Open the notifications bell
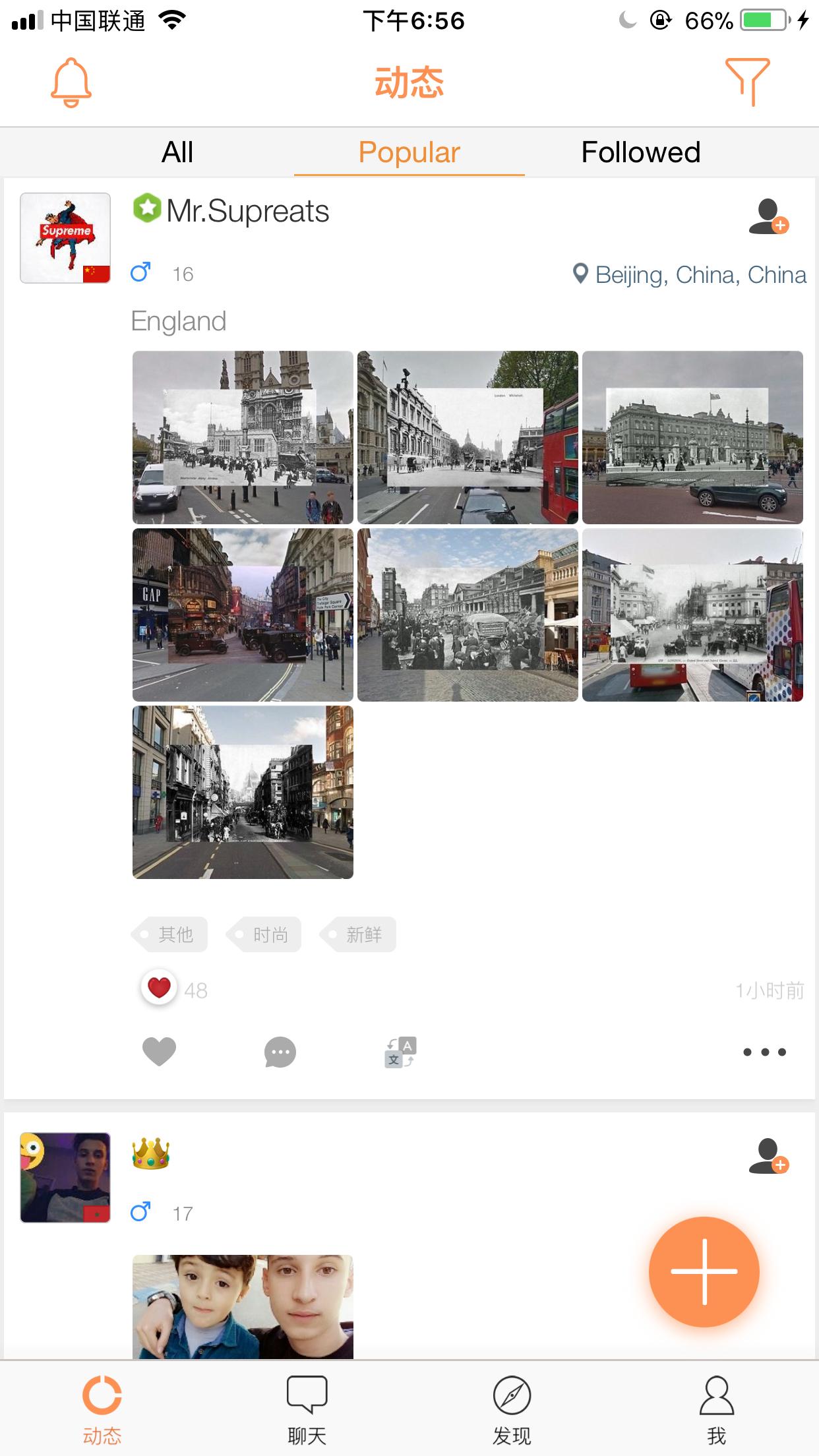This screenshot has height=1456, width=819. [71, 82]
